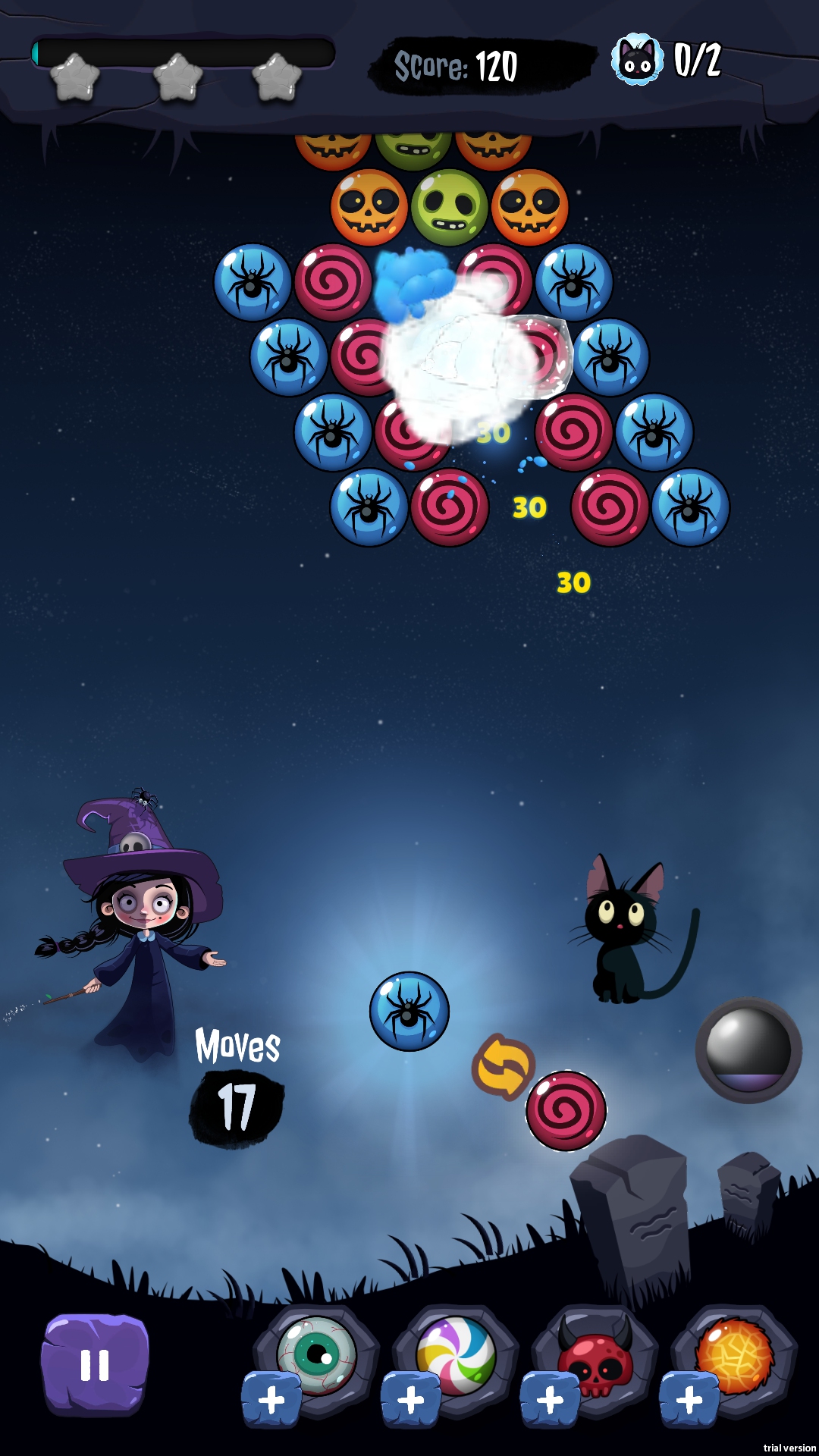Viewport: 819px width, 1456px height.
Task: Tap the black cauldron orb power-up
Action: pos(748,1050)
